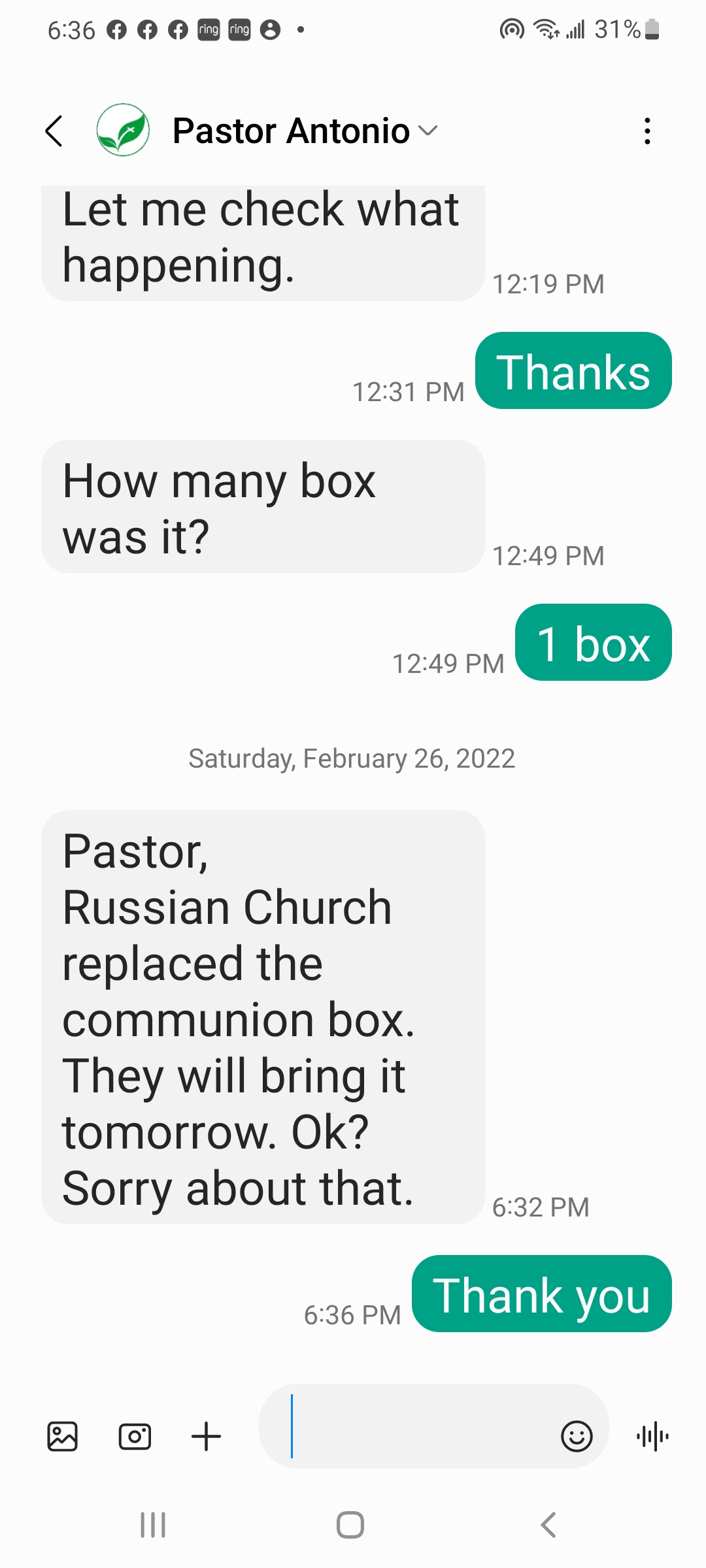Open the plus attachment options
This screenshot has height=1568, width=706.
pos(207,1436)
